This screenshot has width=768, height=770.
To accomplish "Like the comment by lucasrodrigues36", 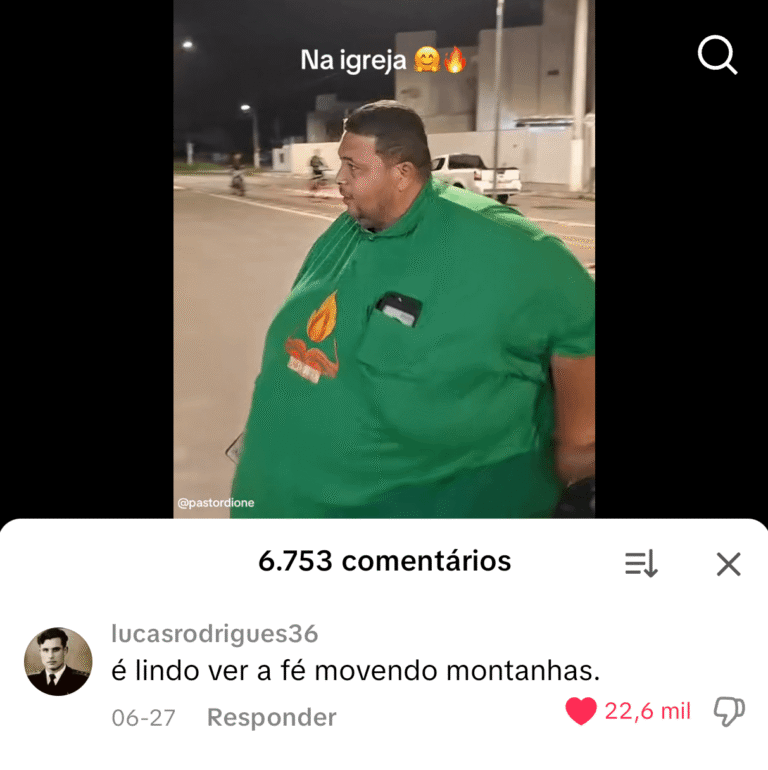I will [581, 711].
